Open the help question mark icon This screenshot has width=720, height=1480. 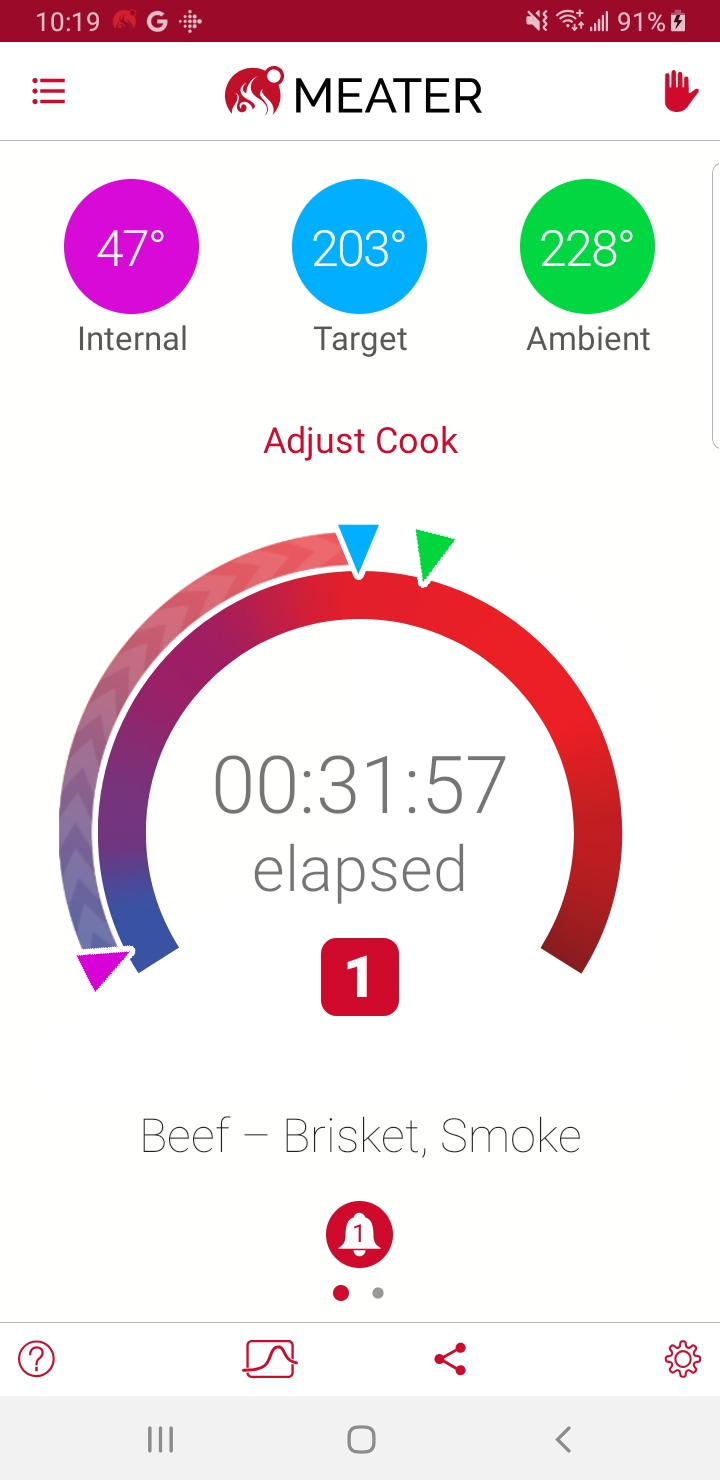tap(37, 1359)
